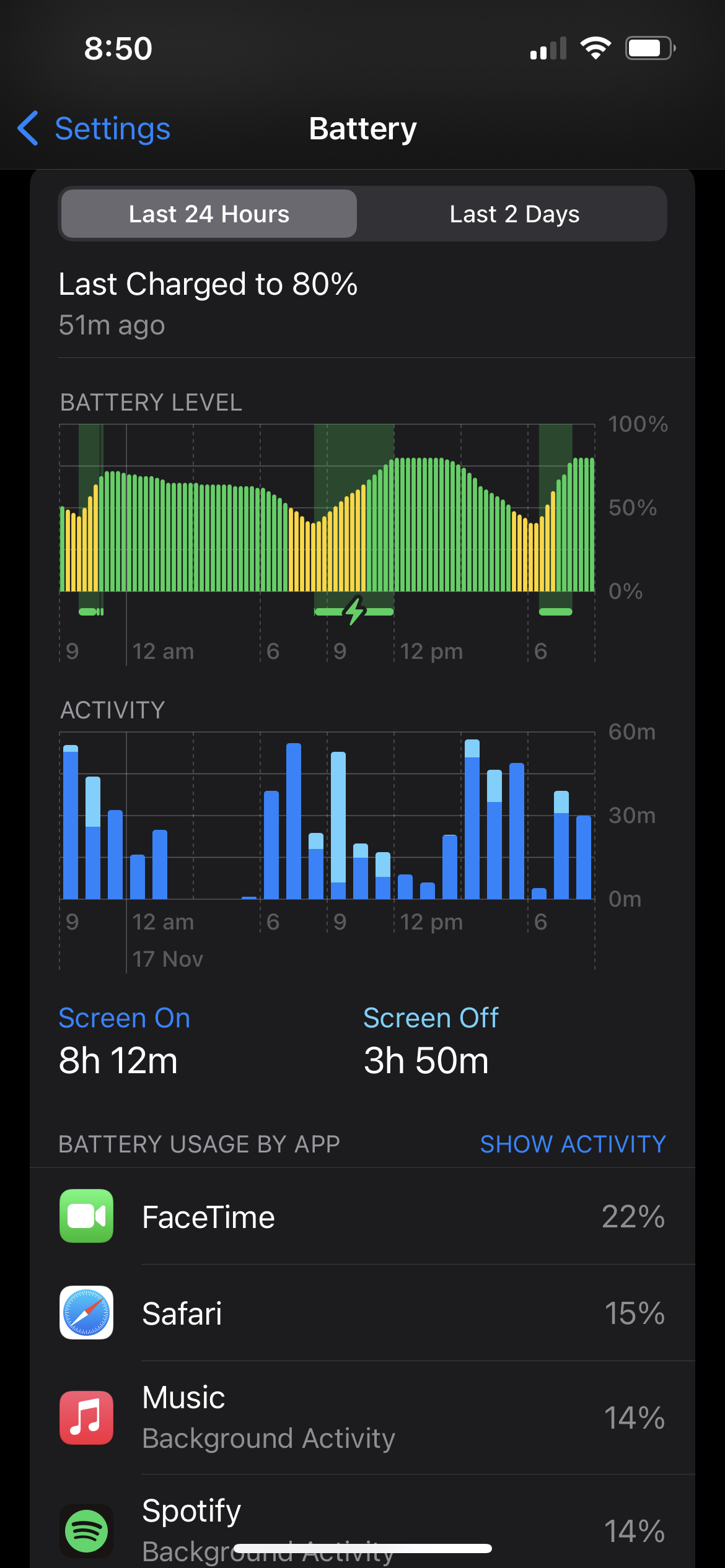
Task: Switch to Last 2 Days view
Action: point(514,214)
